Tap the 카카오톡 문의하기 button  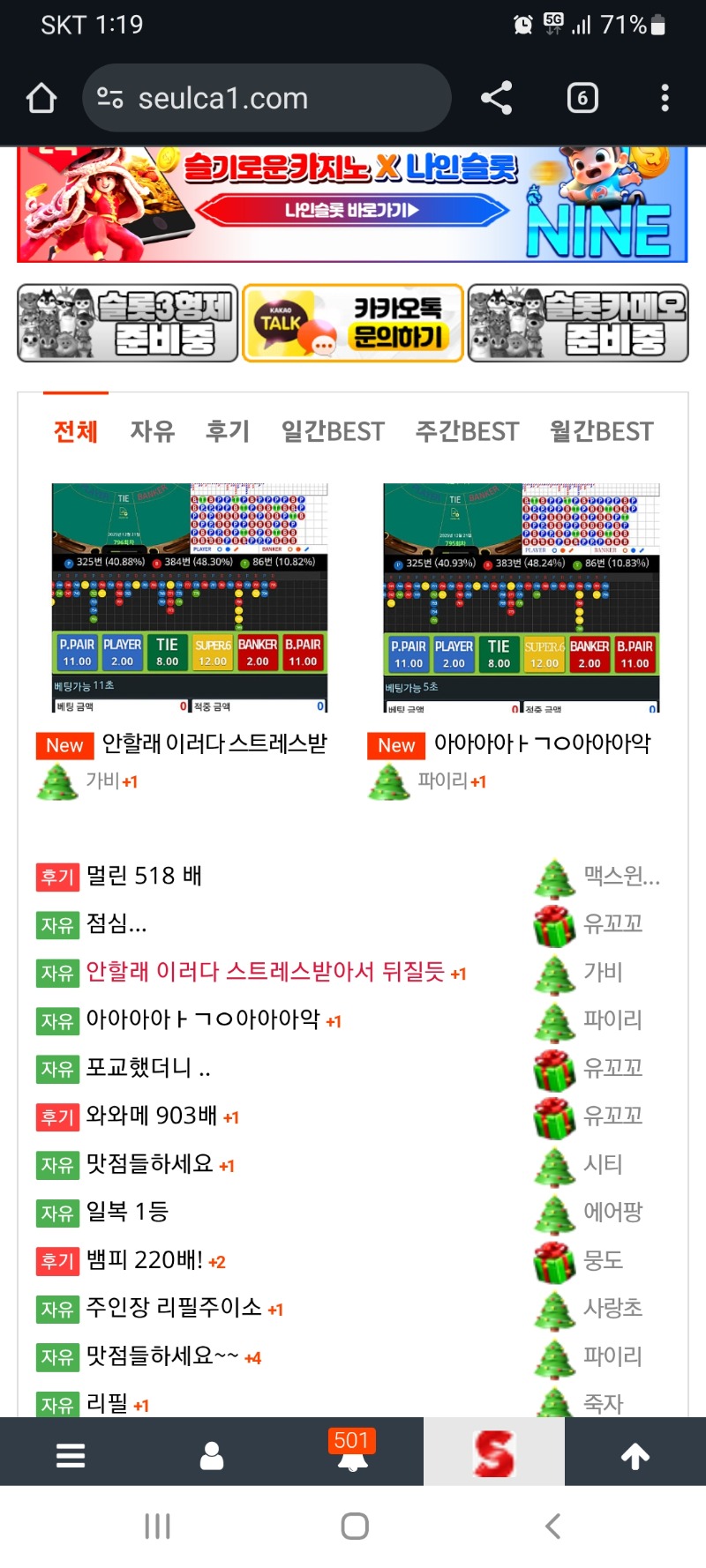353,323
